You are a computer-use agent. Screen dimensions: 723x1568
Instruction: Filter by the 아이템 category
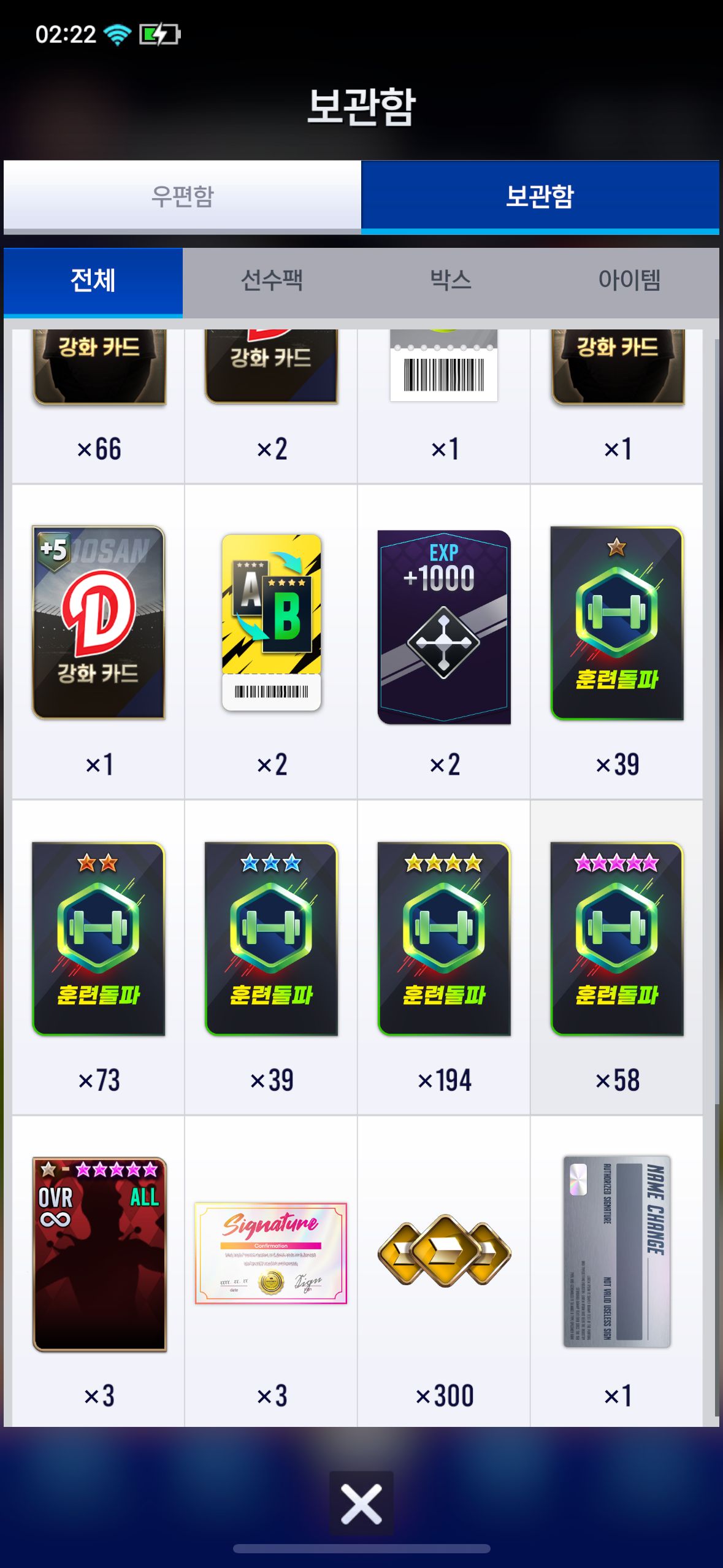[629, 280]
